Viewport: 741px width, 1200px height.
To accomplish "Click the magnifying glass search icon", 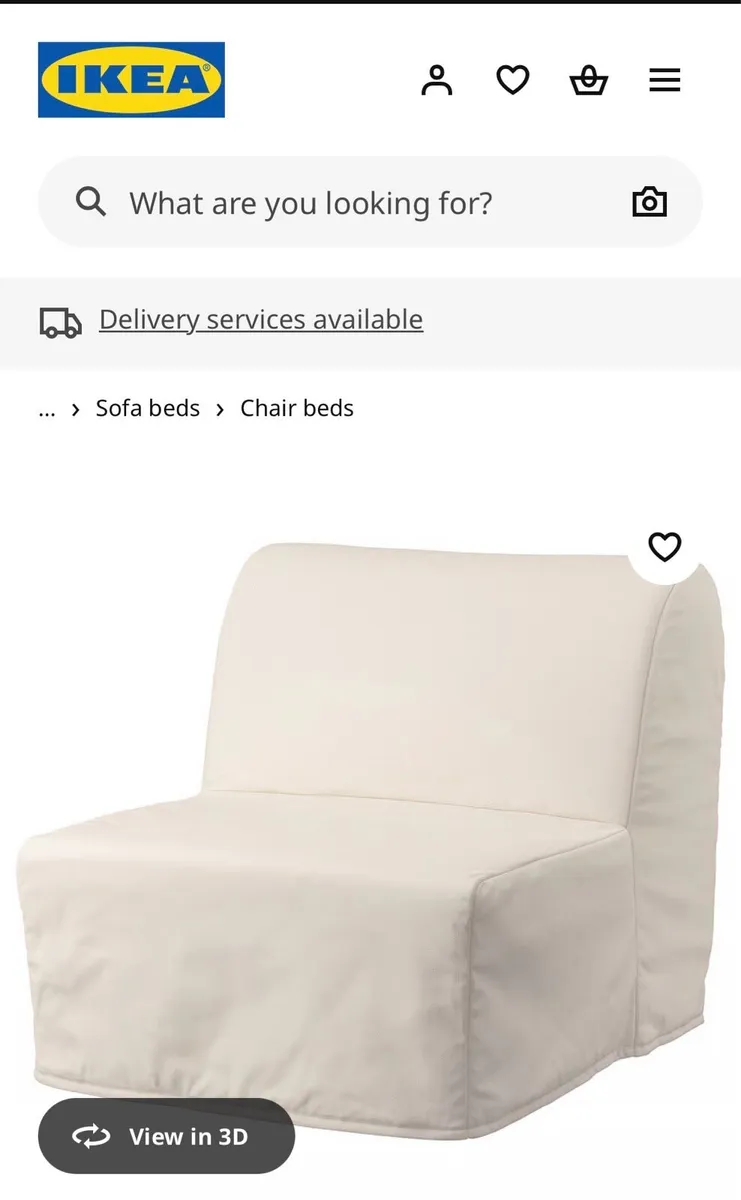I will point(90,202).
